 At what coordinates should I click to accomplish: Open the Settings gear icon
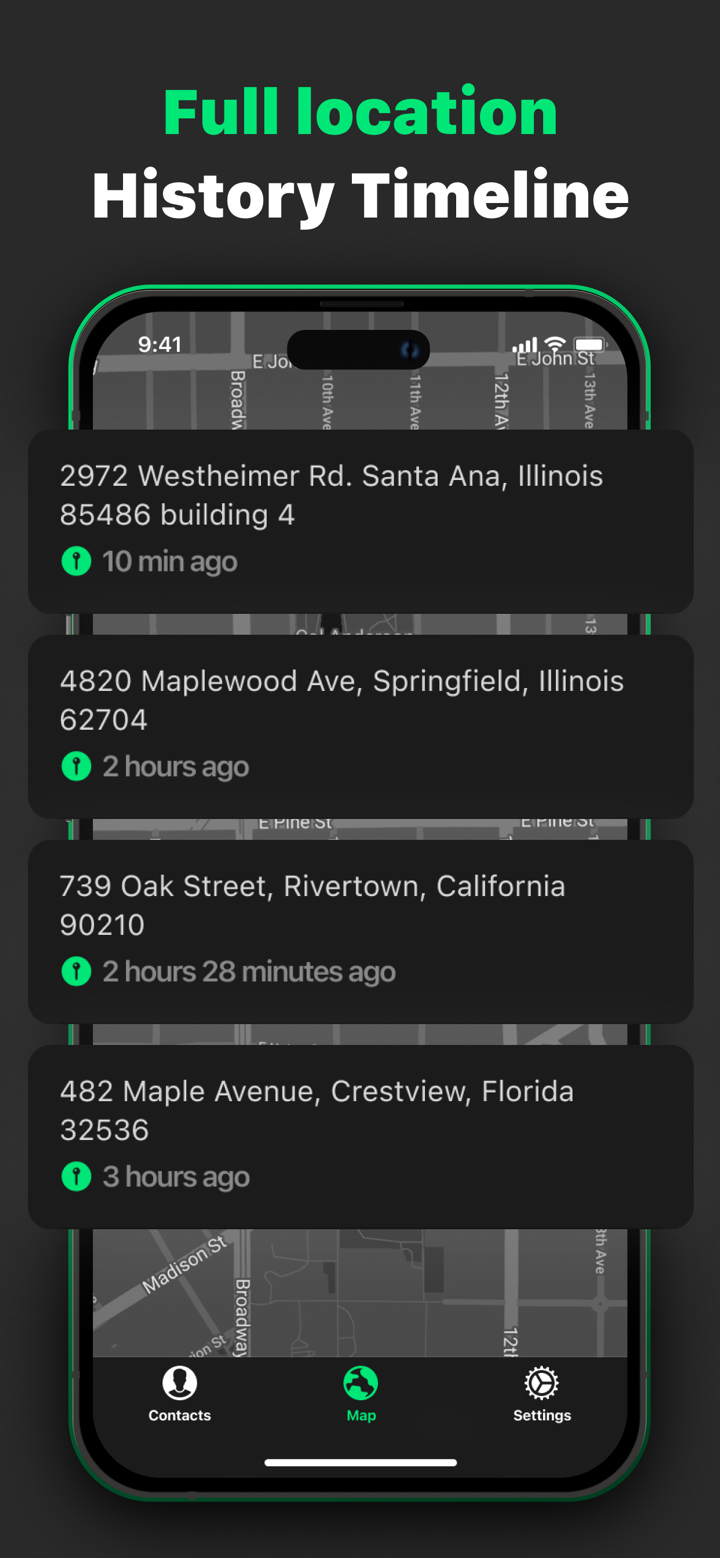541,1381
